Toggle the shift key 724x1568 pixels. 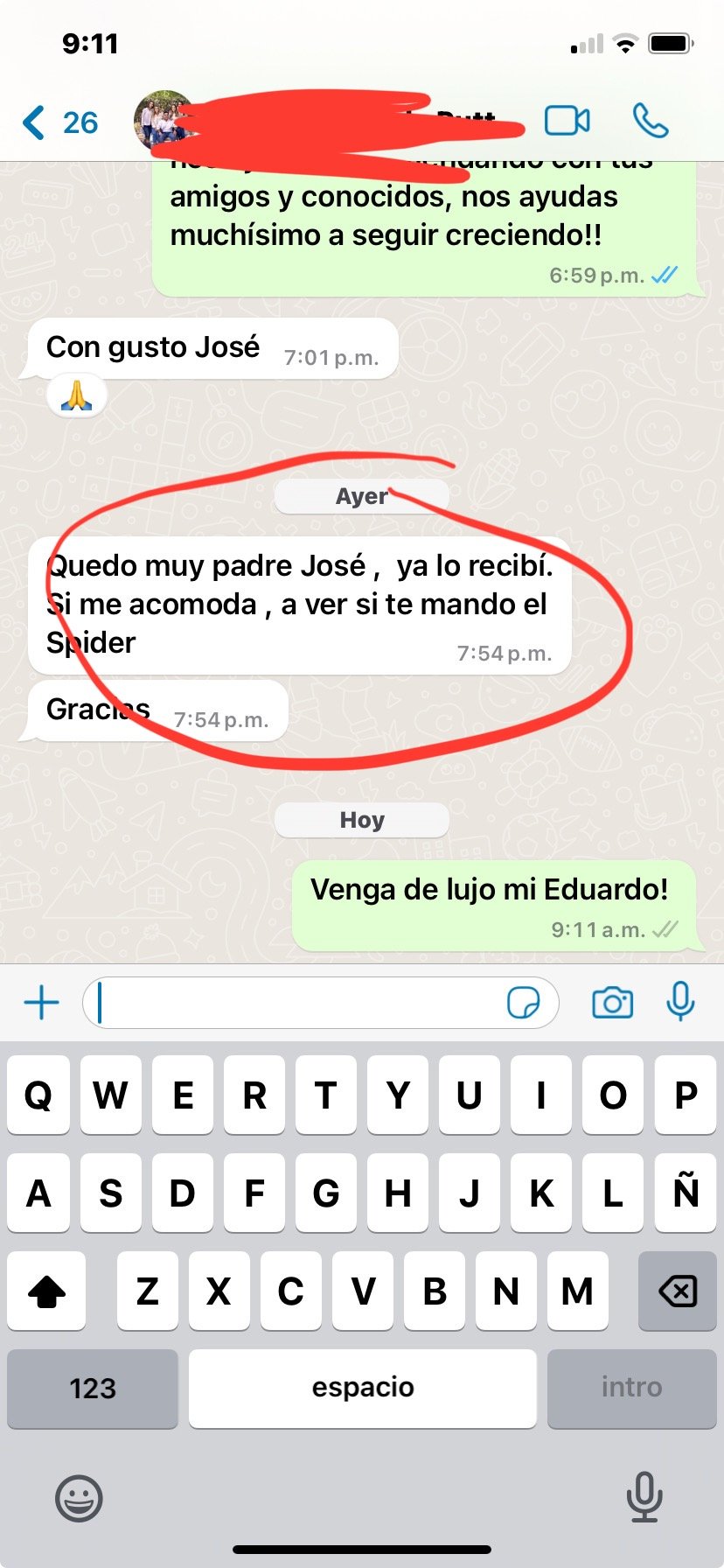click(47, 1291)
